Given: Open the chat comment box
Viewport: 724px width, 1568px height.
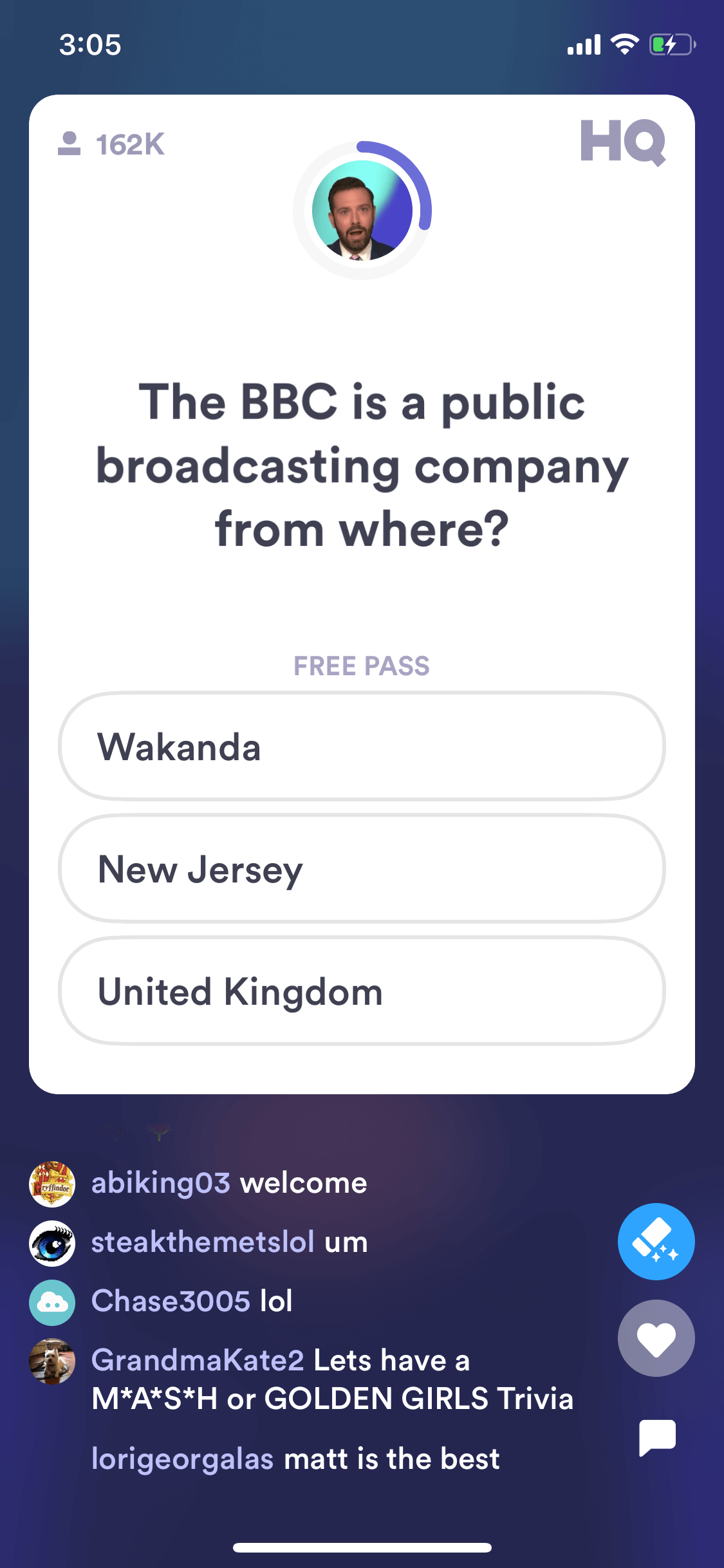Looking at the screenshot, I should [657, 1437].
